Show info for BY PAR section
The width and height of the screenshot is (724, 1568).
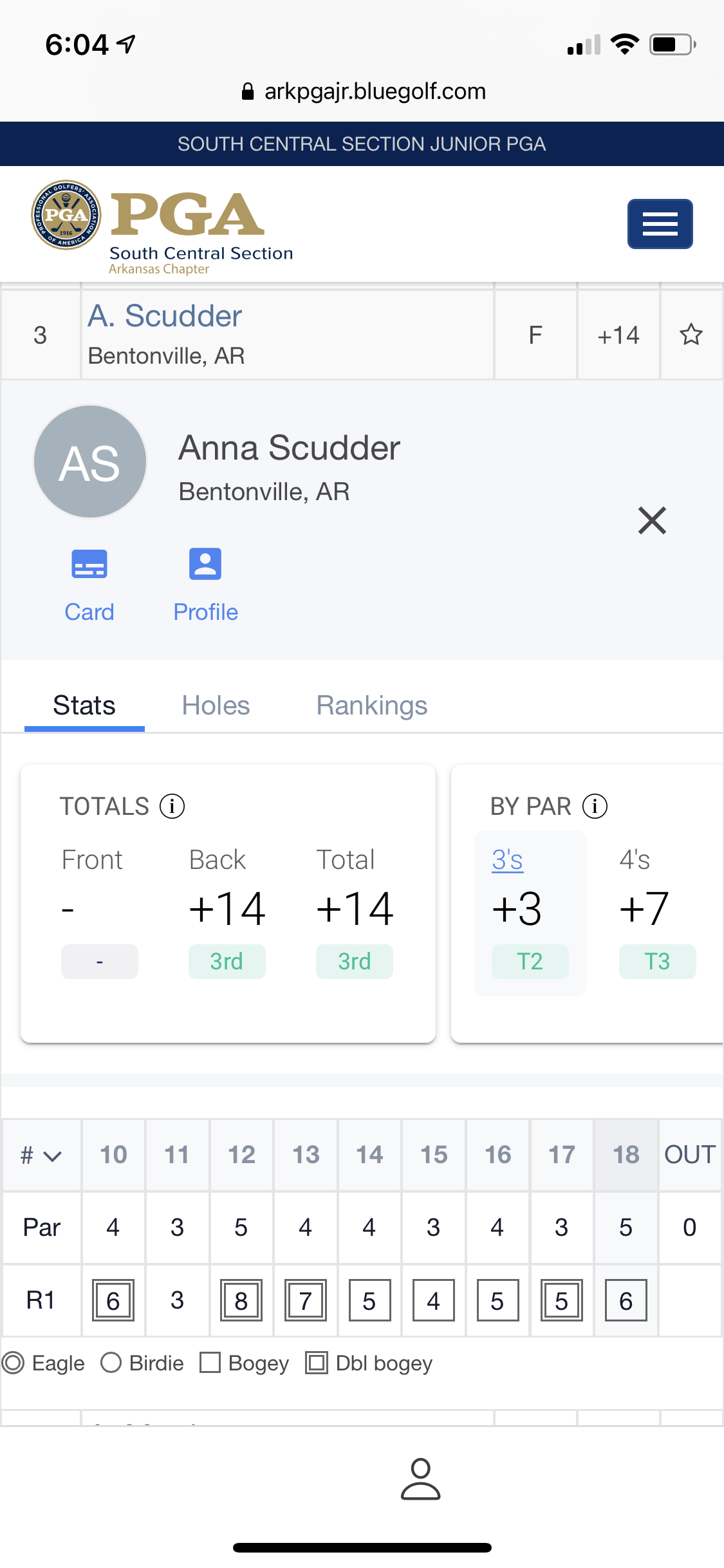pos(595,806)
